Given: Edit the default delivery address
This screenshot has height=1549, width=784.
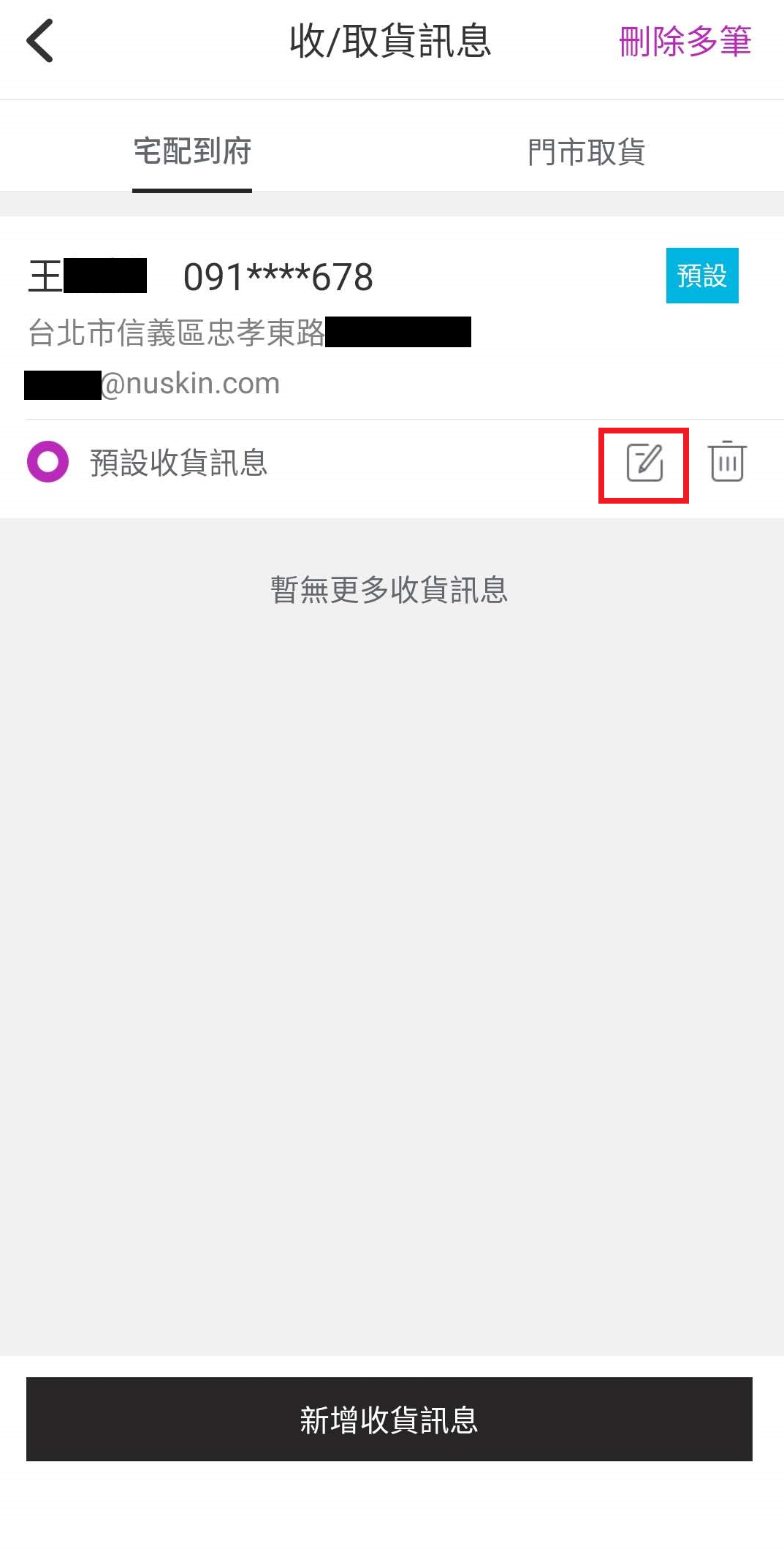Looking at the screenshot, I should (644, 463).
